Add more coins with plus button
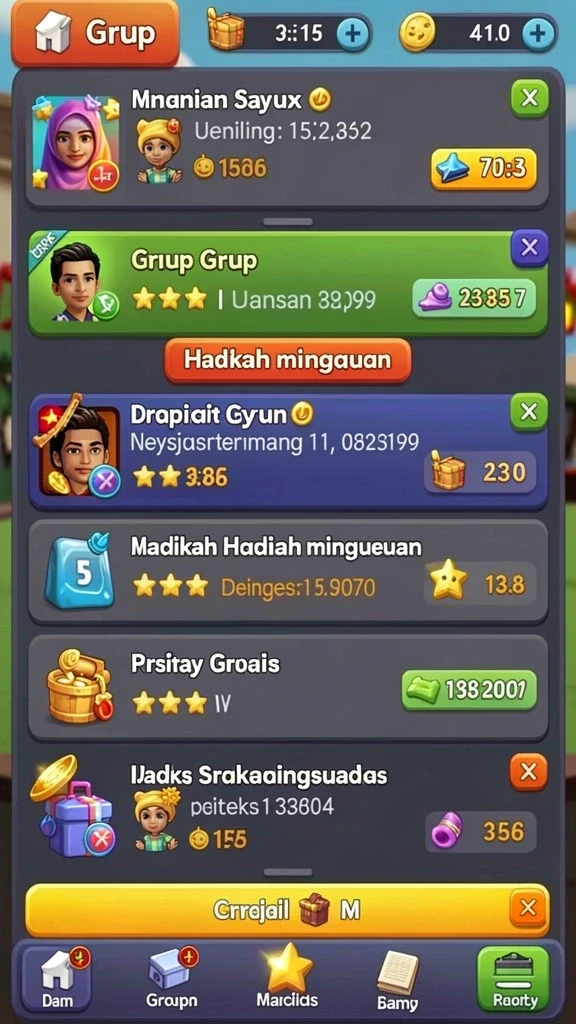This screenshot has width=576, height=1024. [539, 33]
